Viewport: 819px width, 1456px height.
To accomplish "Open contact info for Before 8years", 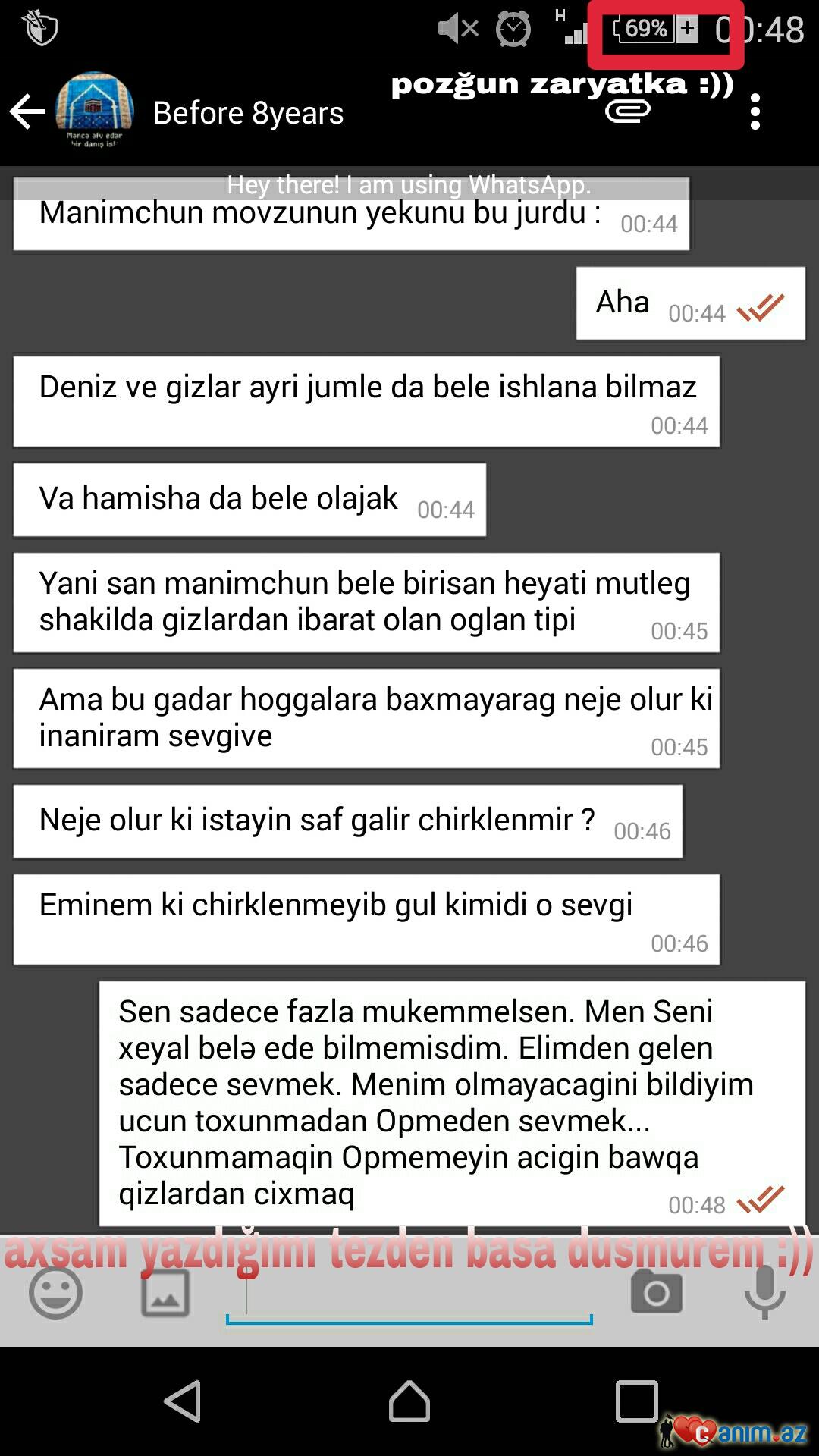I will pos(248,113).
